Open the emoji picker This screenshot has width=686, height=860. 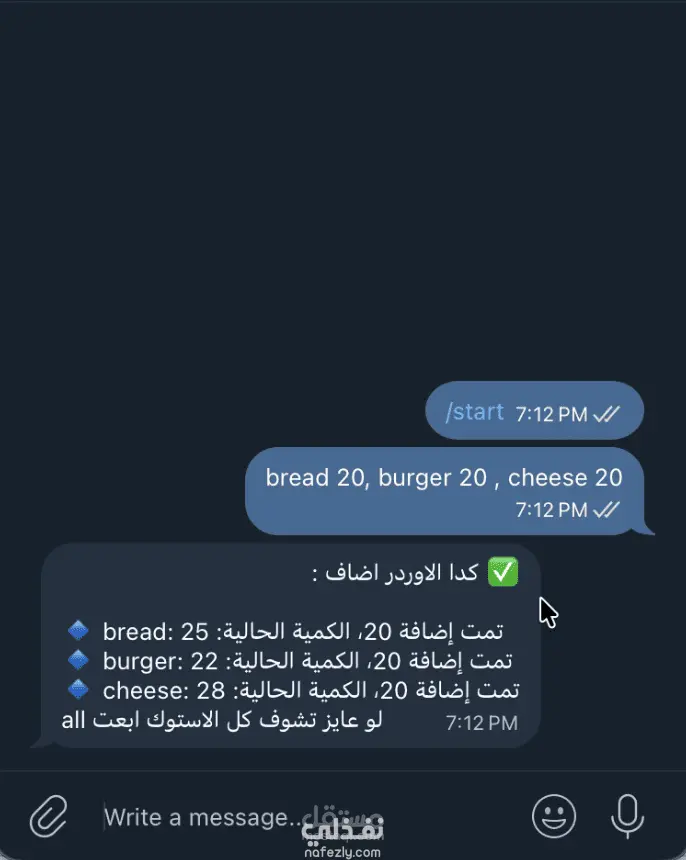[554, 816]
